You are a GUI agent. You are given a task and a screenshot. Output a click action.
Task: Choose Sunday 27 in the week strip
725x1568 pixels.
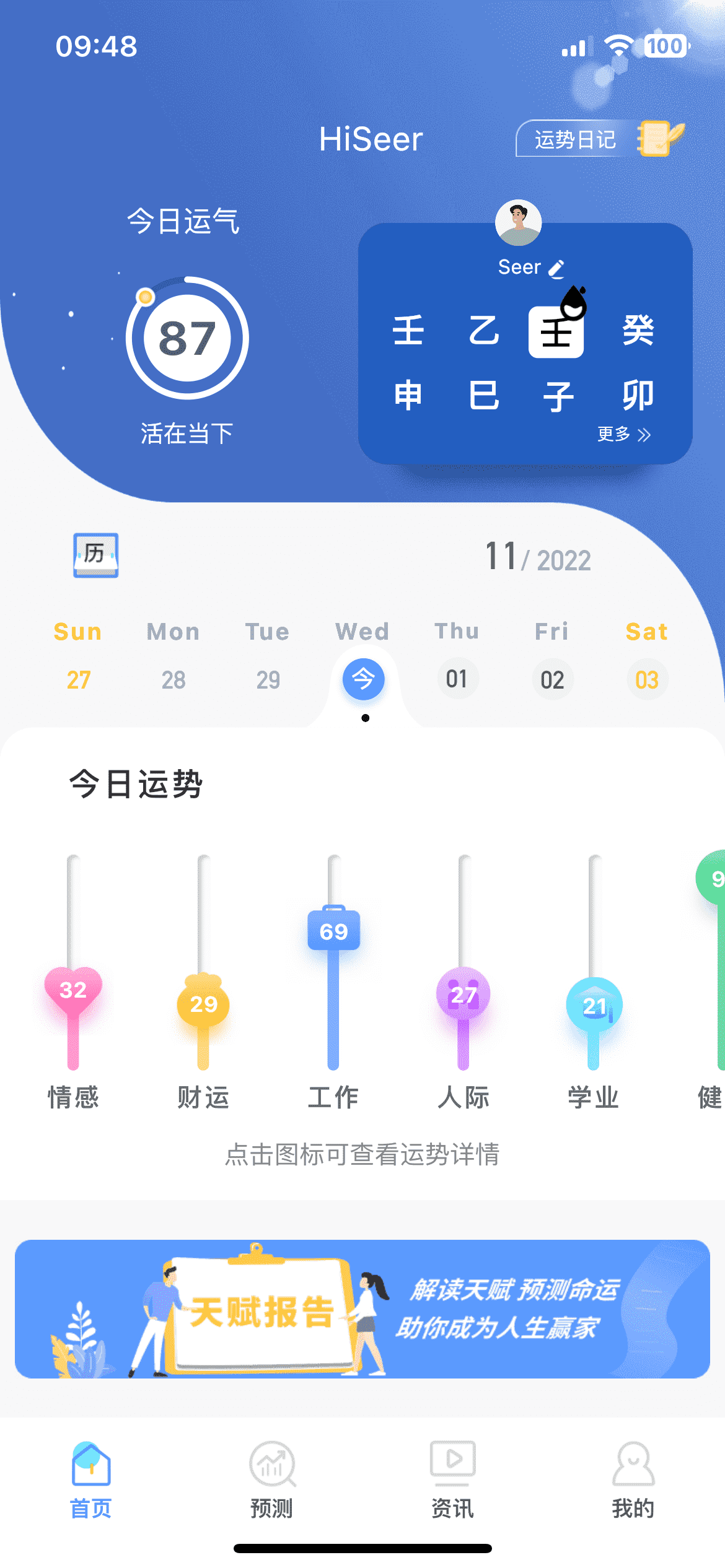click(79, 680)
